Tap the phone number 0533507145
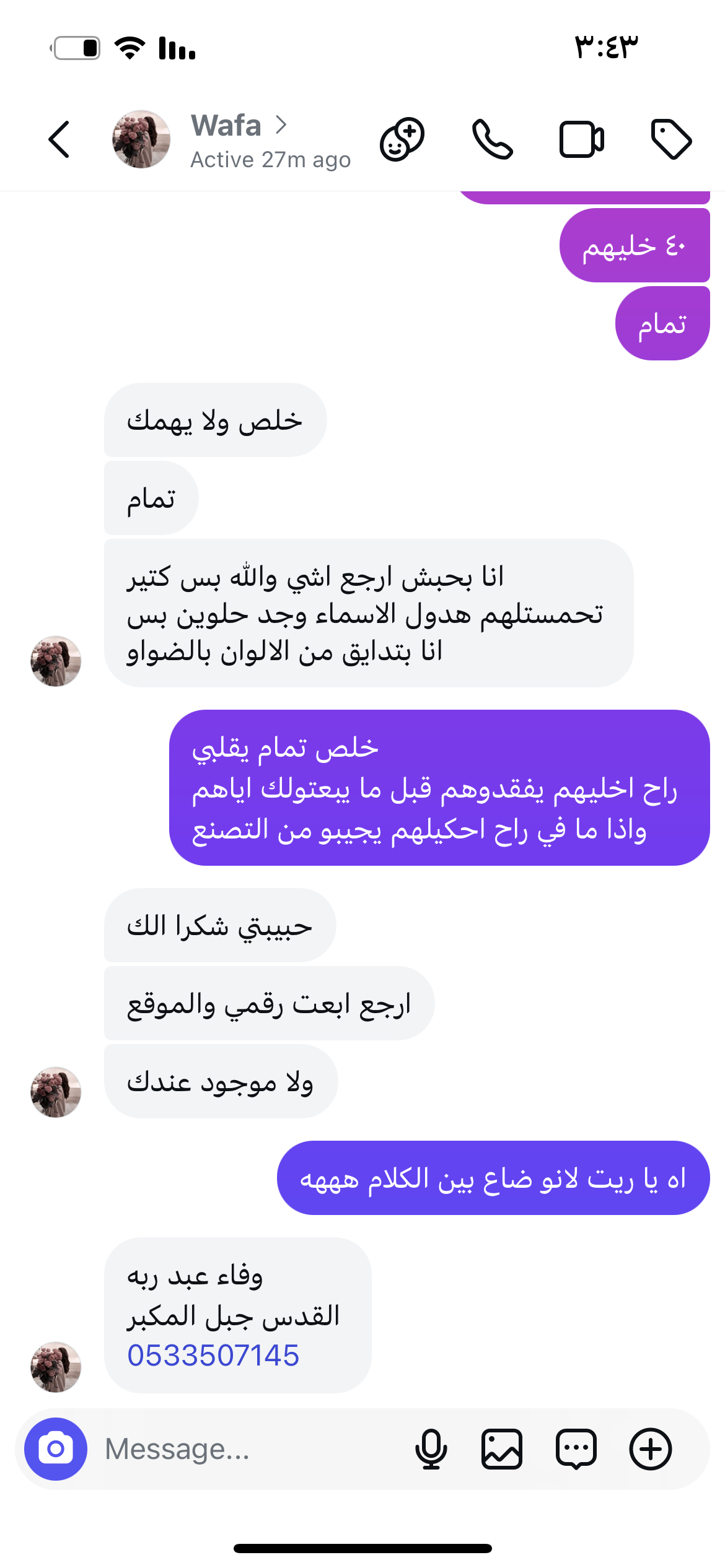The width and height of the screenshot is (725, 1568). coord(213,1355)
